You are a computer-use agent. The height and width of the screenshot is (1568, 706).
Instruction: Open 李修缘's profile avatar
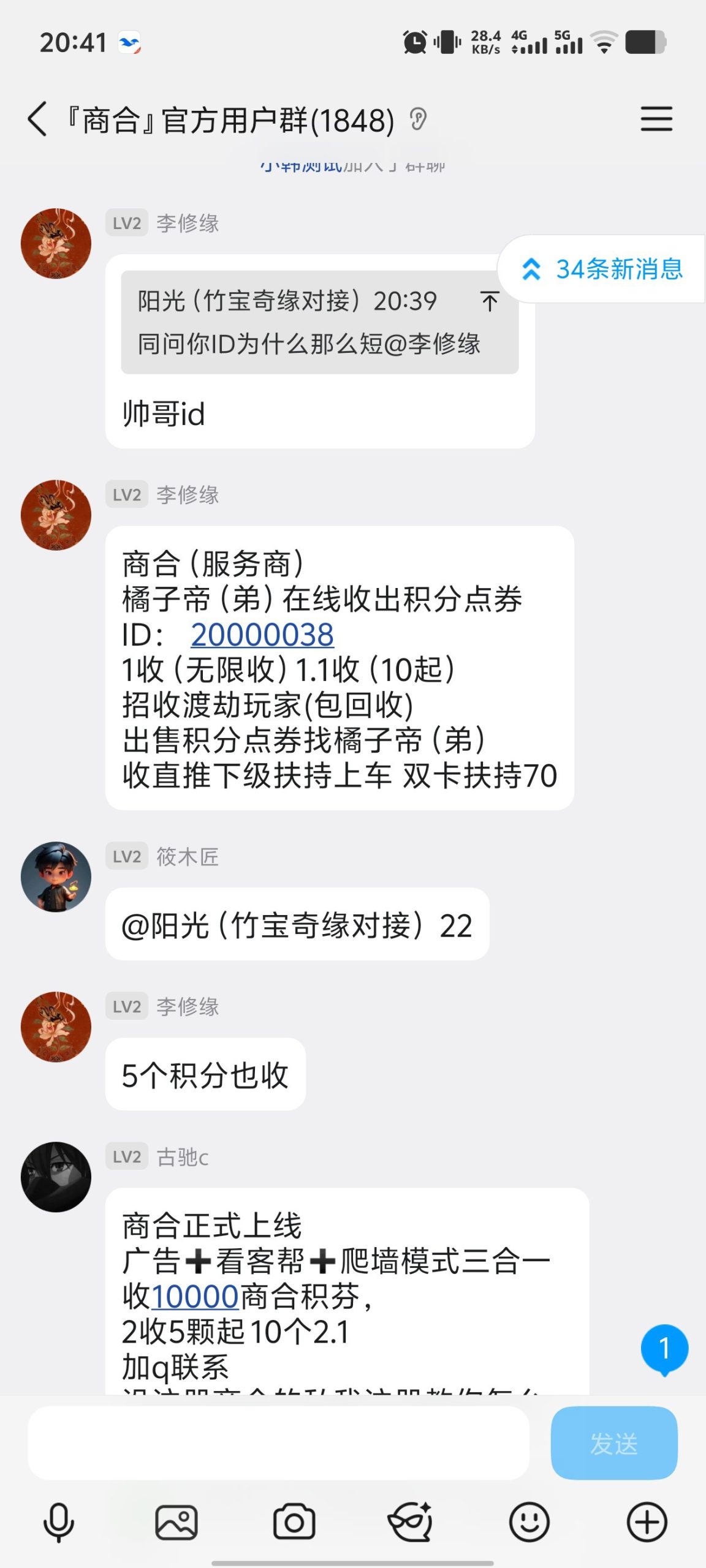[x=56, y=243]
